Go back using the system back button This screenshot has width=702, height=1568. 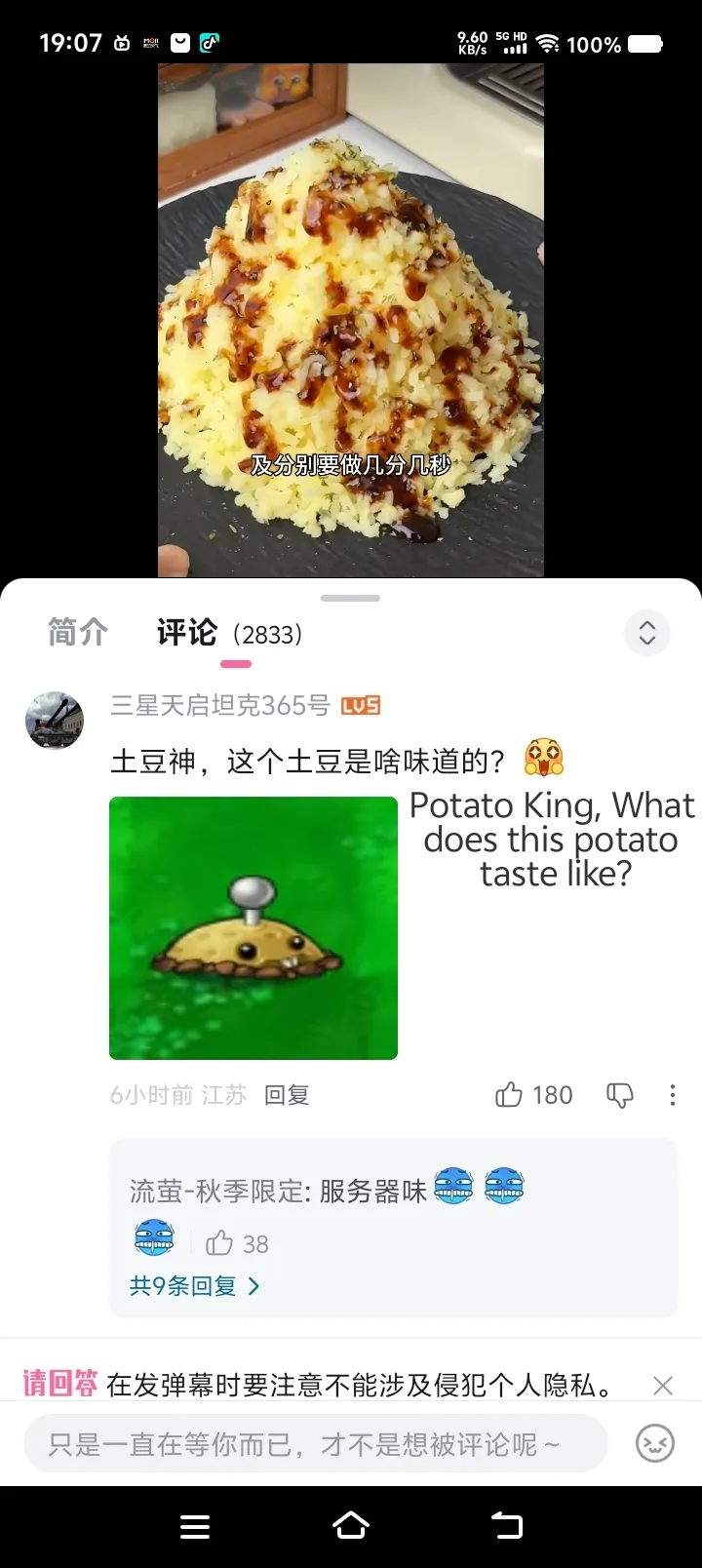click(506, 1525)
